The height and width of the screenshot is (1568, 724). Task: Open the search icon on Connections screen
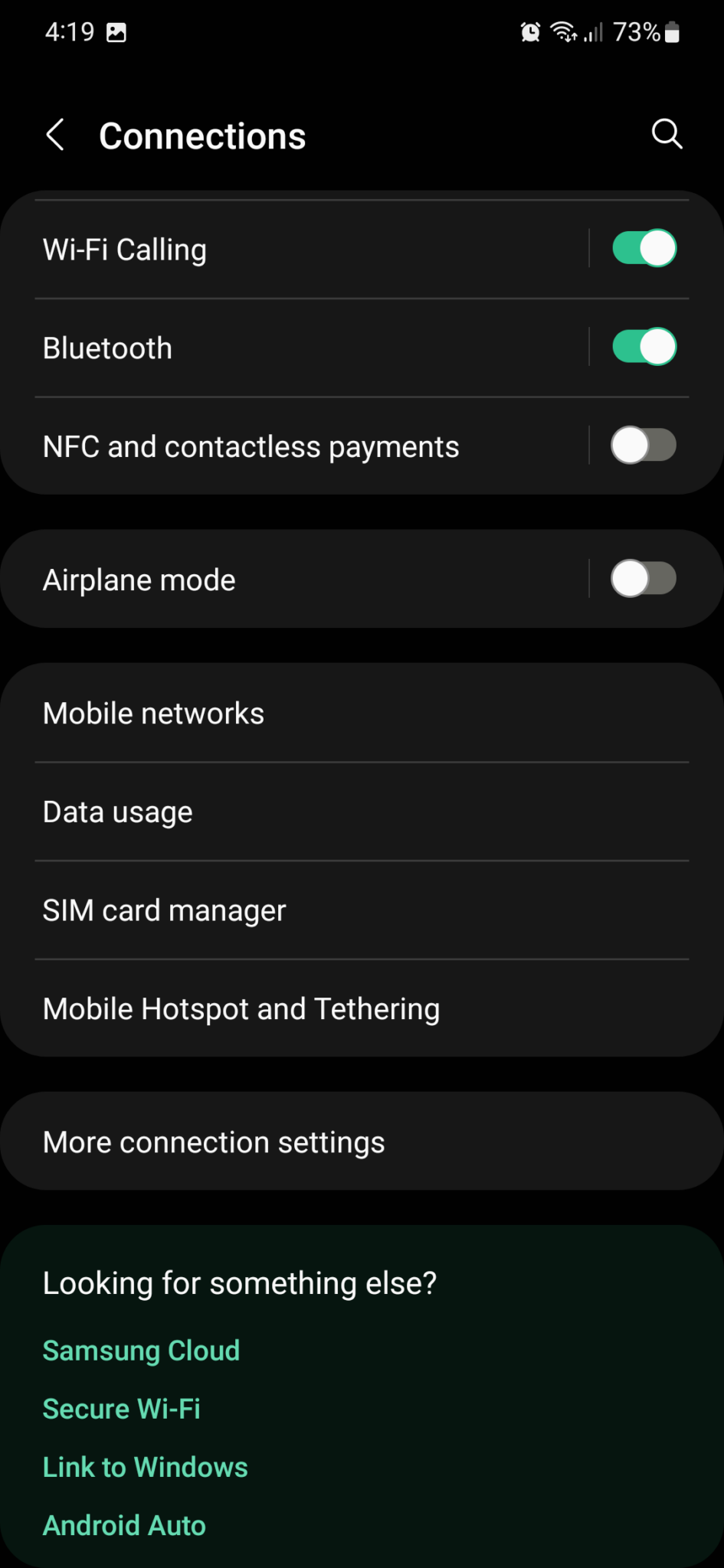[666, 134]
